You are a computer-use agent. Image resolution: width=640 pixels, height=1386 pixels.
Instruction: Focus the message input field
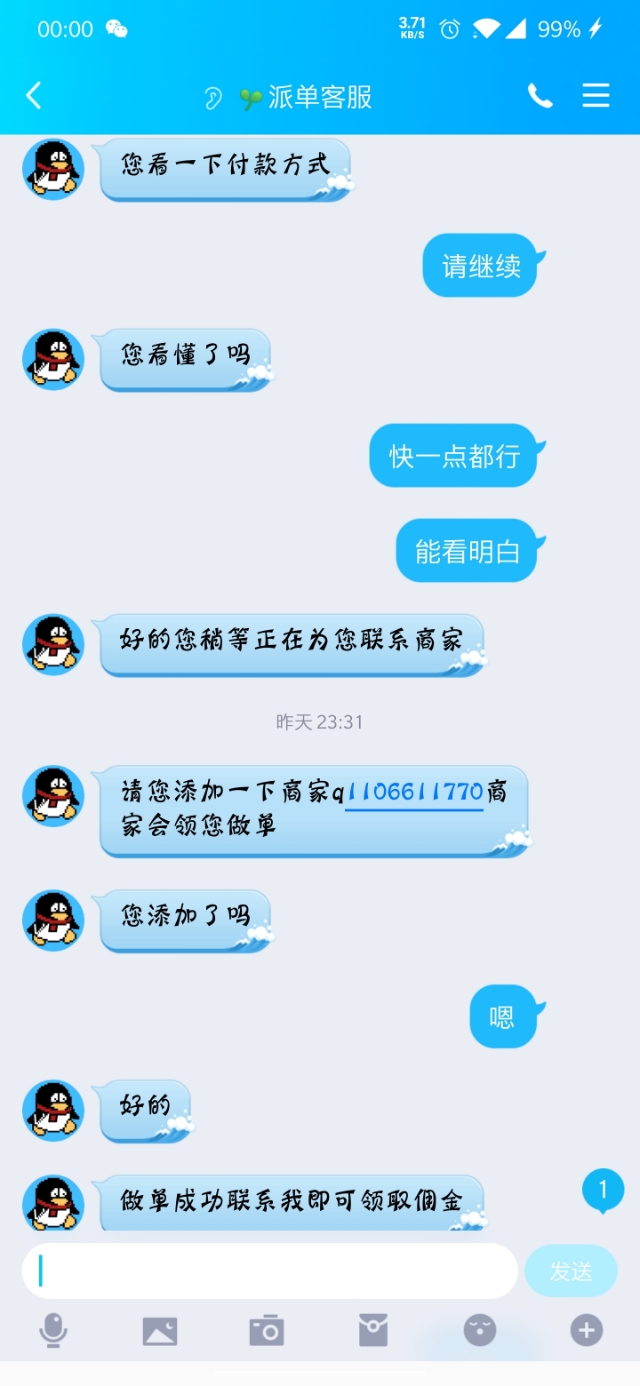coord(270,1271)
